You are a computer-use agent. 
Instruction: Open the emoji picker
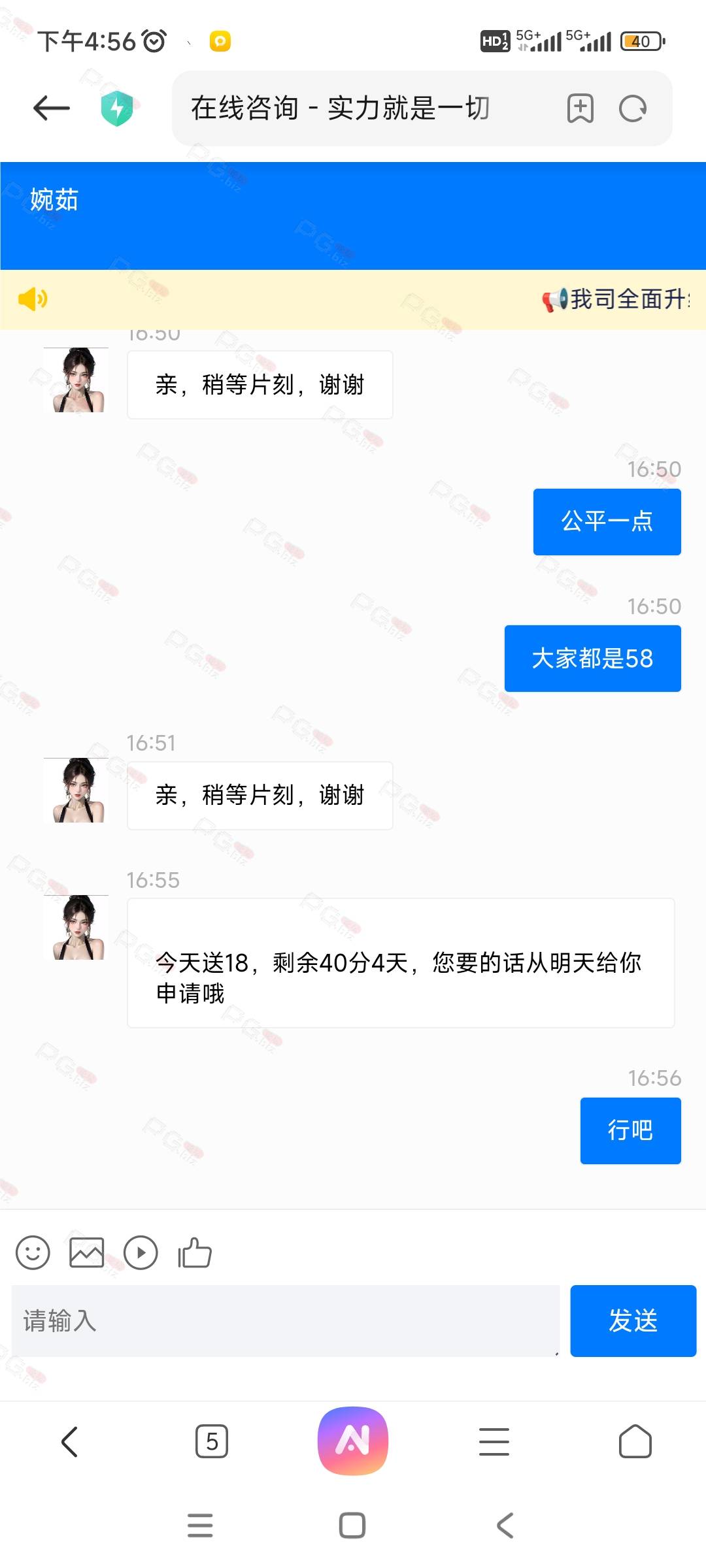(x=33, y=1253)
